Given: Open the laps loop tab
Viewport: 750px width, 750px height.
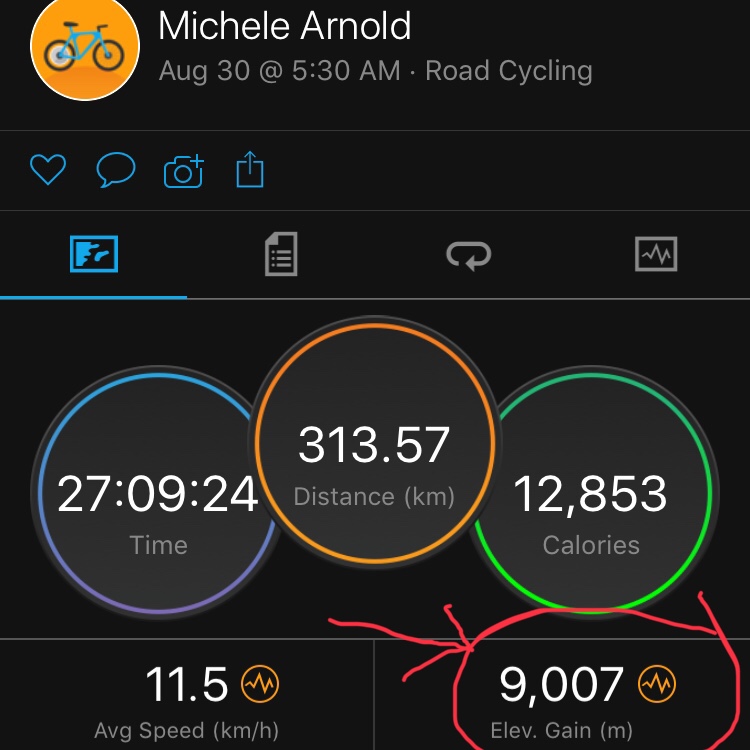Looking at the screenshot, I should click(x=468, y=254).
